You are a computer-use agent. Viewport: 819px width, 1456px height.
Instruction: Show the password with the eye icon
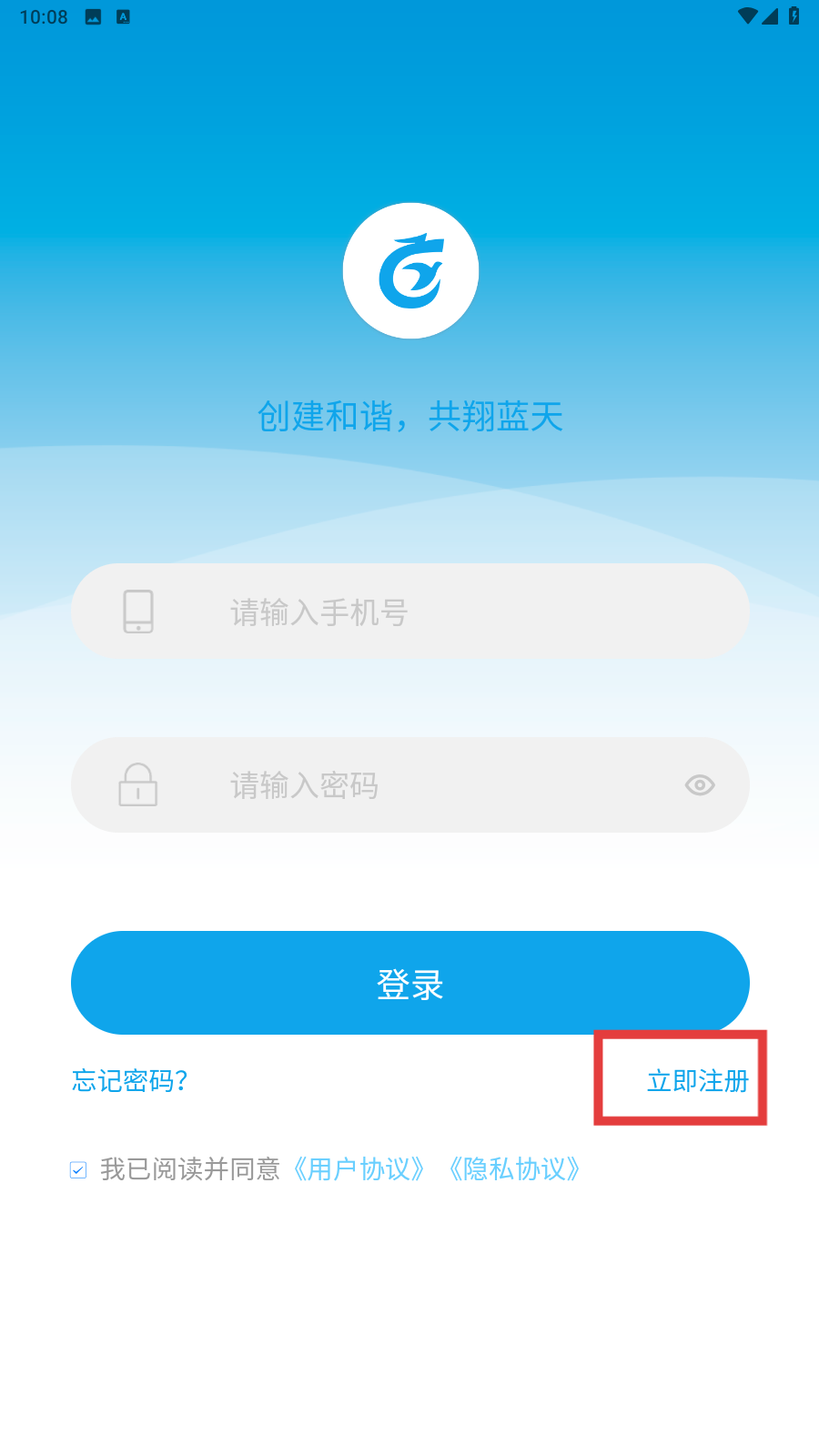pos(700,784)
